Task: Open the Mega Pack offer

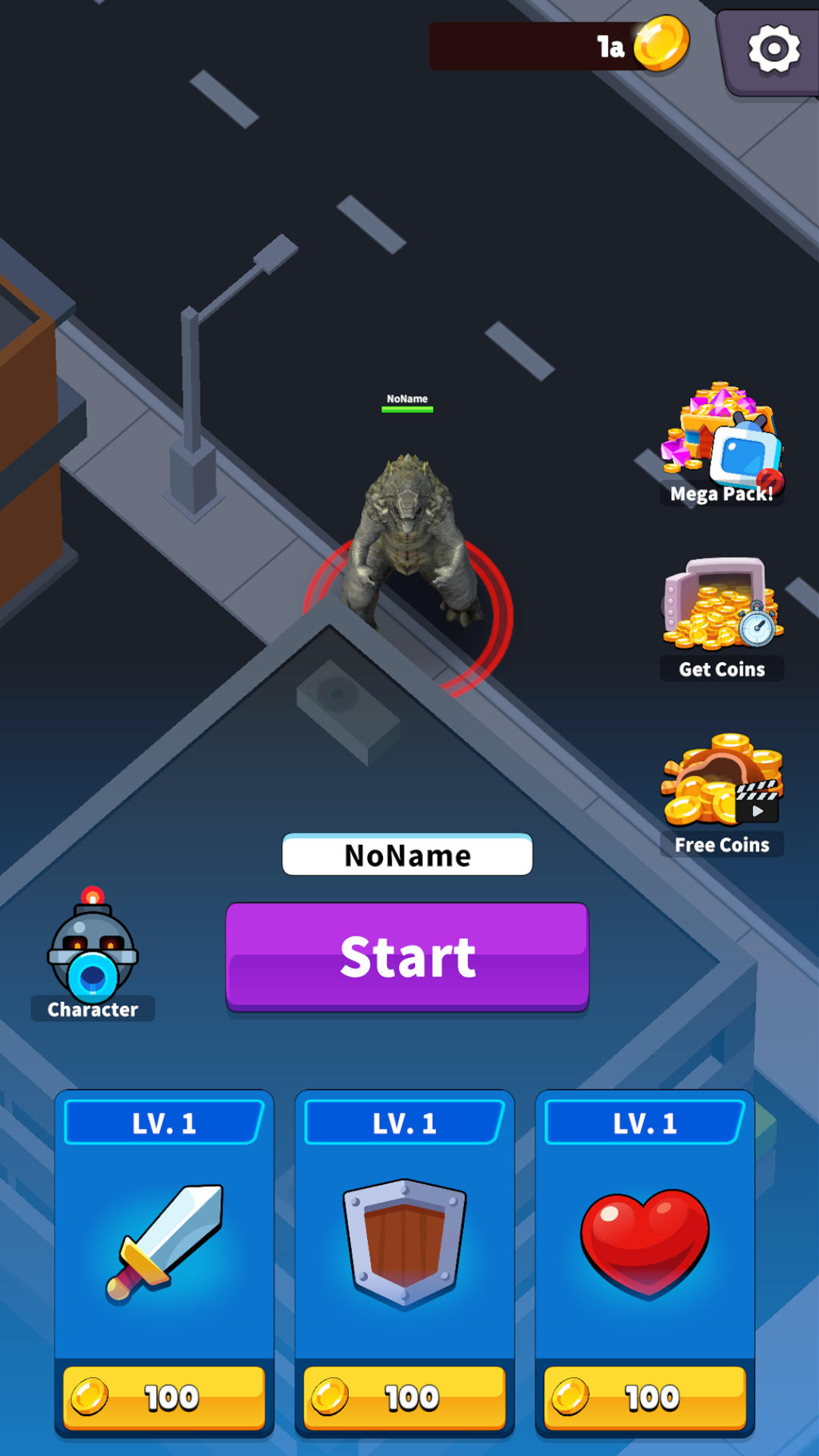Action: pos(722,445)
